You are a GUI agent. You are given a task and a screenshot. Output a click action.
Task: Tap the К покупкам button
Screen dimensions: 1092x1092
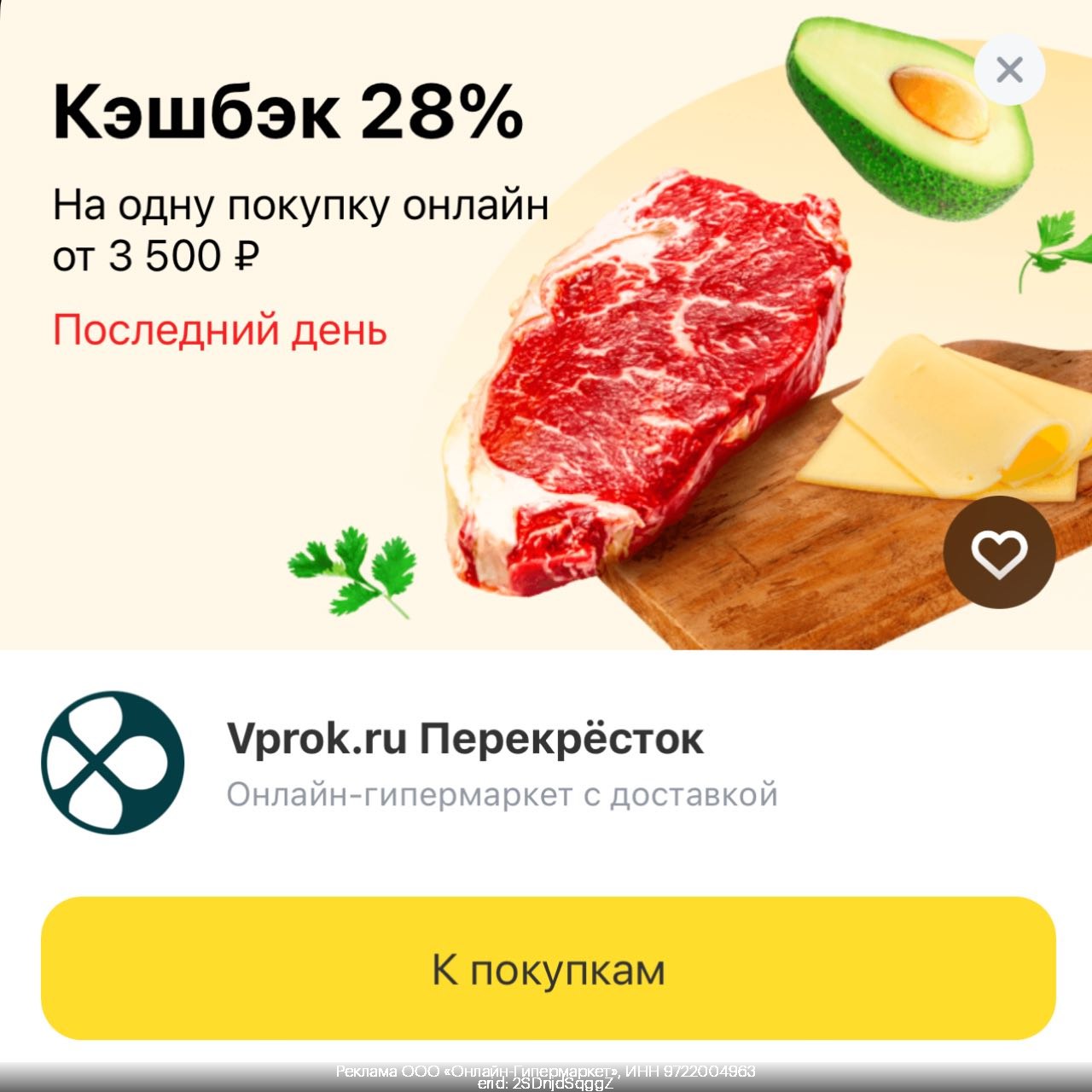[548, 968]
